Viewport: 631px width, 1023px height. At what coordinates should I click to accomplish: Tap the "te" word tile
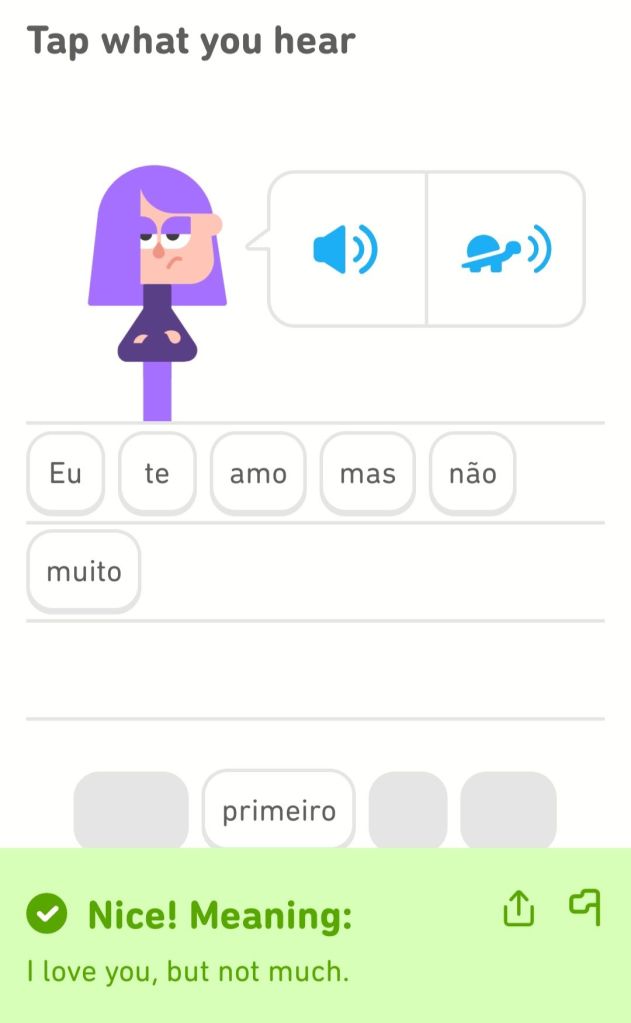(157, 473)
